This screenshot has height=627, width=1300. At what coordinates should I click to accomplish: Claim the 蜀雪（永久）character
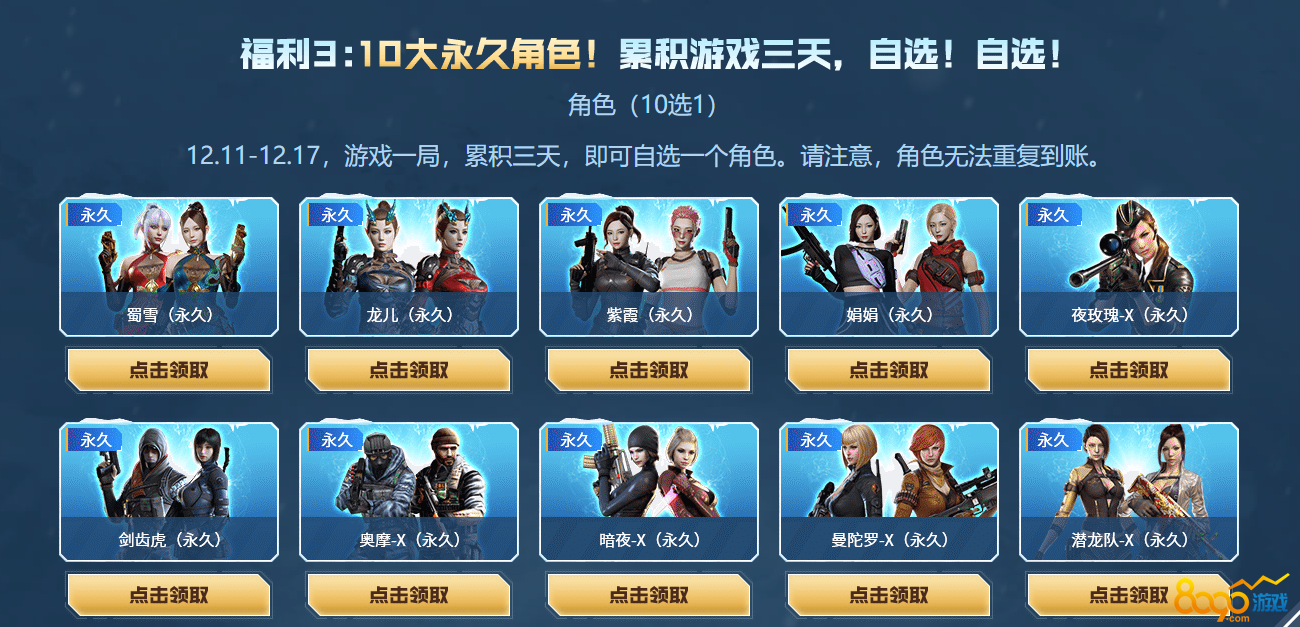pos(169,370)
